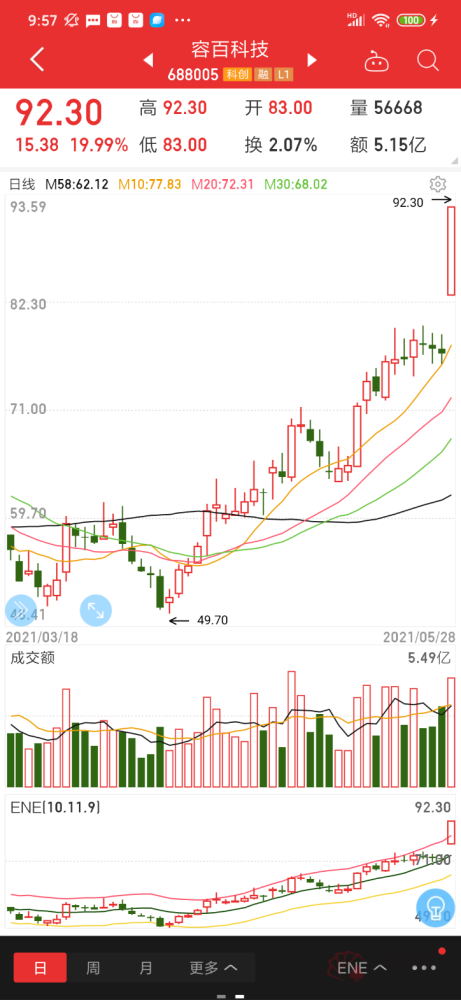Expand the 更多 period options

pyautogui.click(x=214, y=968)
